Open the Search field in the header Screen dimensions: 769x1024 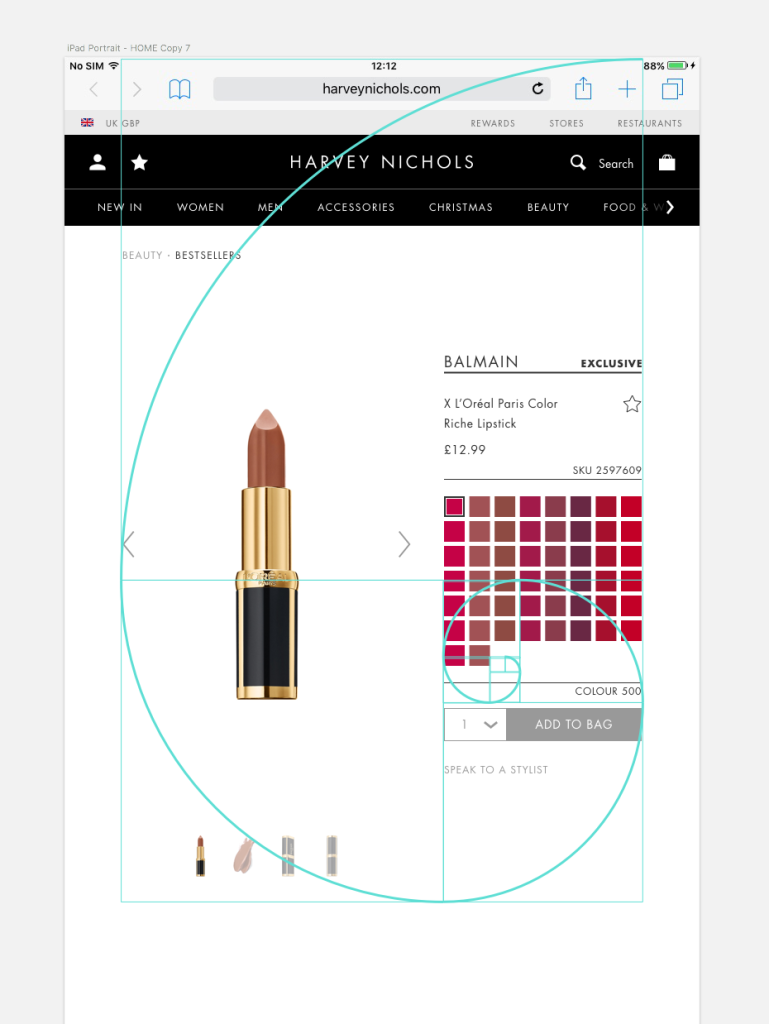click(603, 163)
